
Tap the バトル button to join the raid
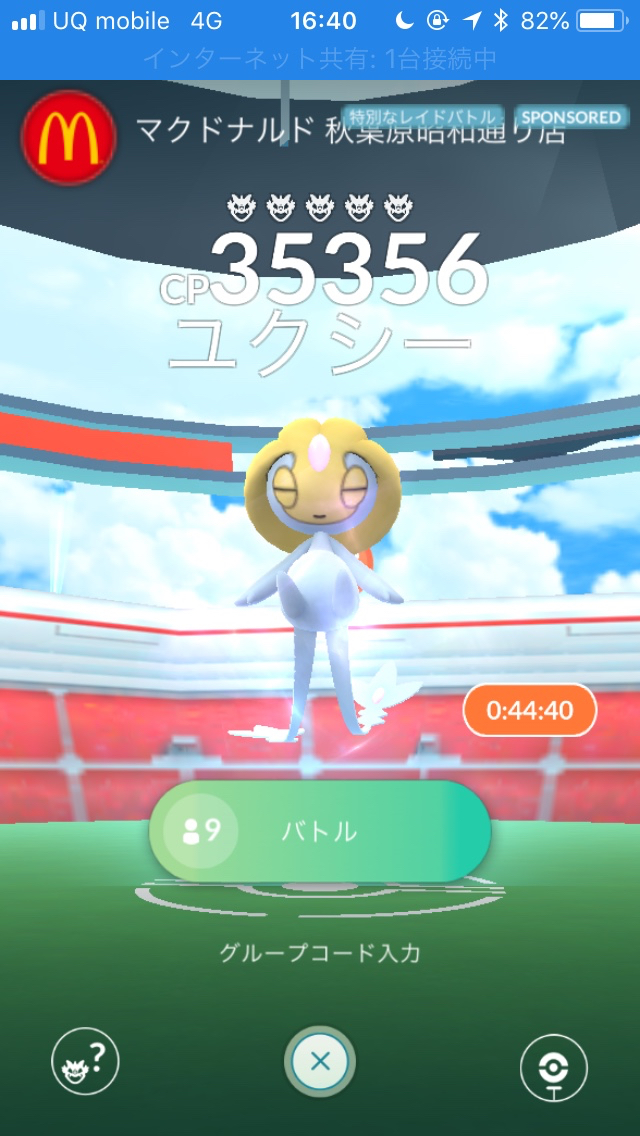[320, 832]
